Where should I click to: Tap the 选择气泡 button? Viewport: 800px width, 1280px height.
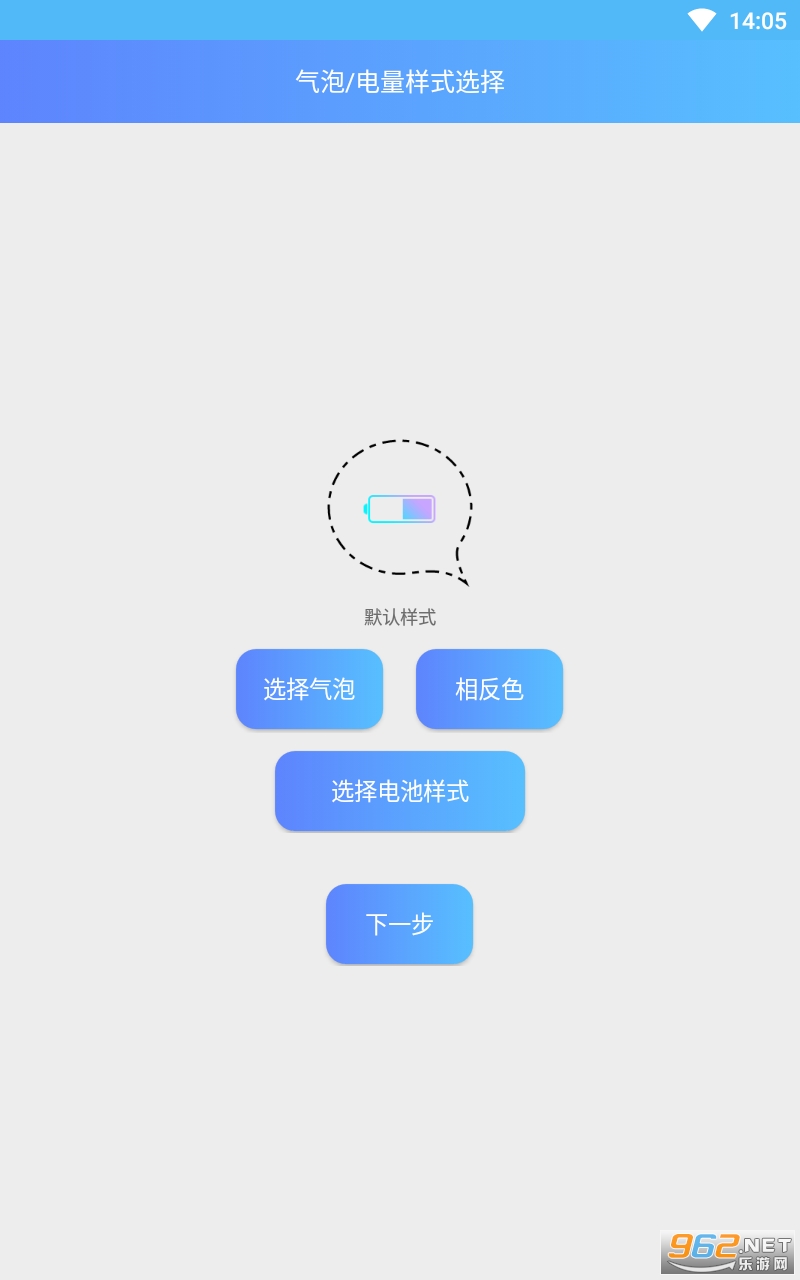(x=309, y=689)
